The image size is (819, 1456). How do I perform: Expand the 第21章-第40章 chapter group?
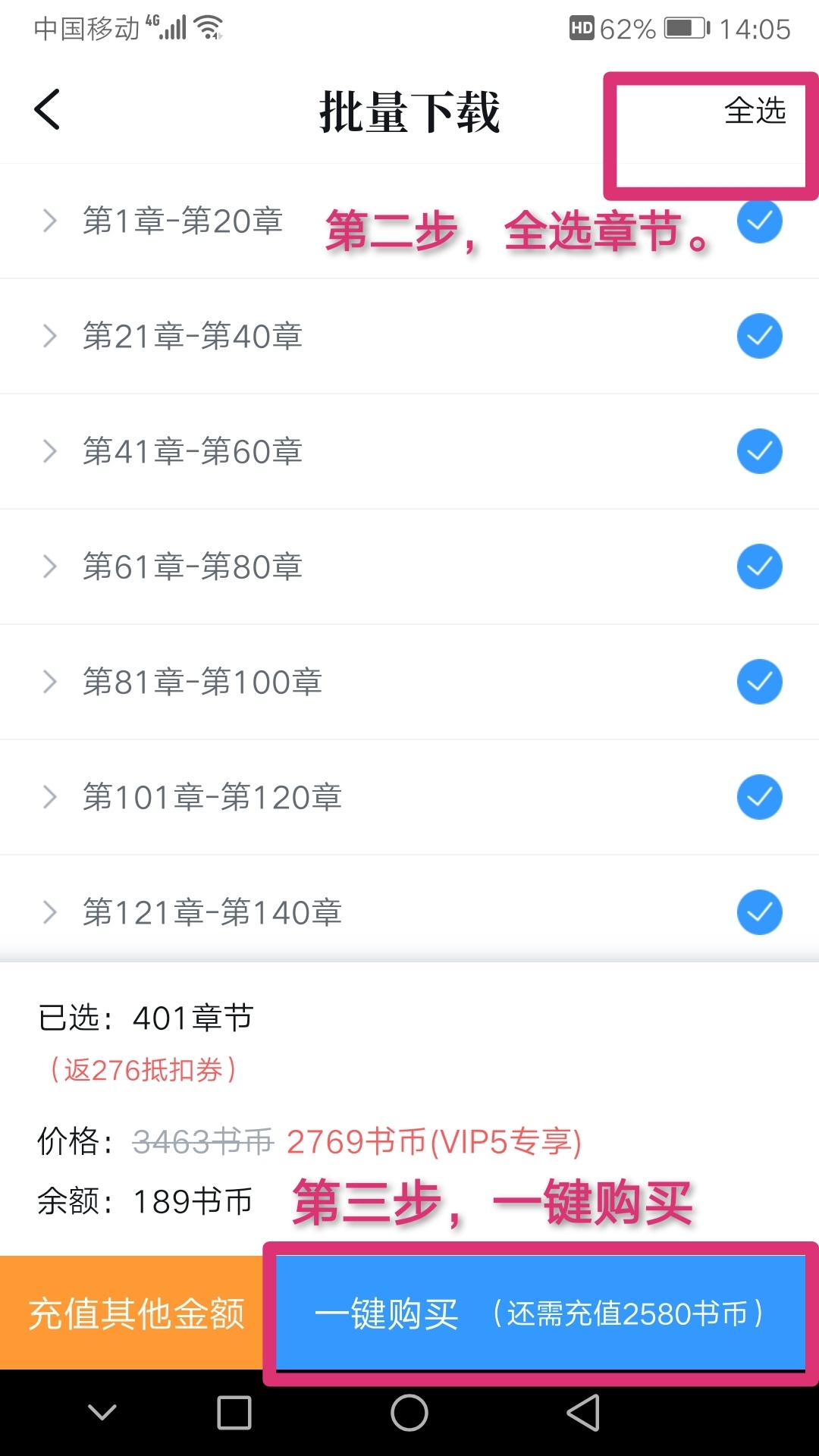(50, 336)
